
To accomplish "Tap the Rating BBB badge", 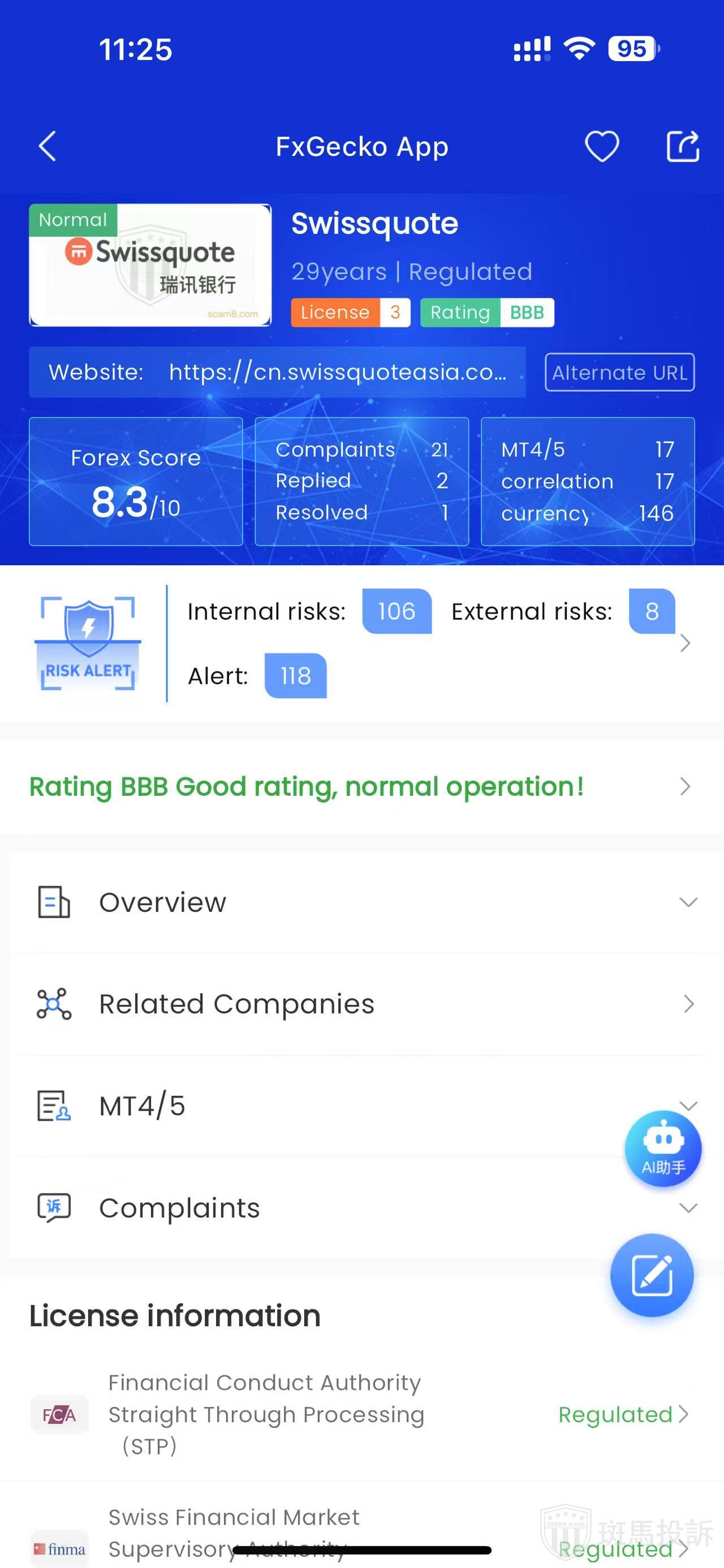I will coord(486,312).
